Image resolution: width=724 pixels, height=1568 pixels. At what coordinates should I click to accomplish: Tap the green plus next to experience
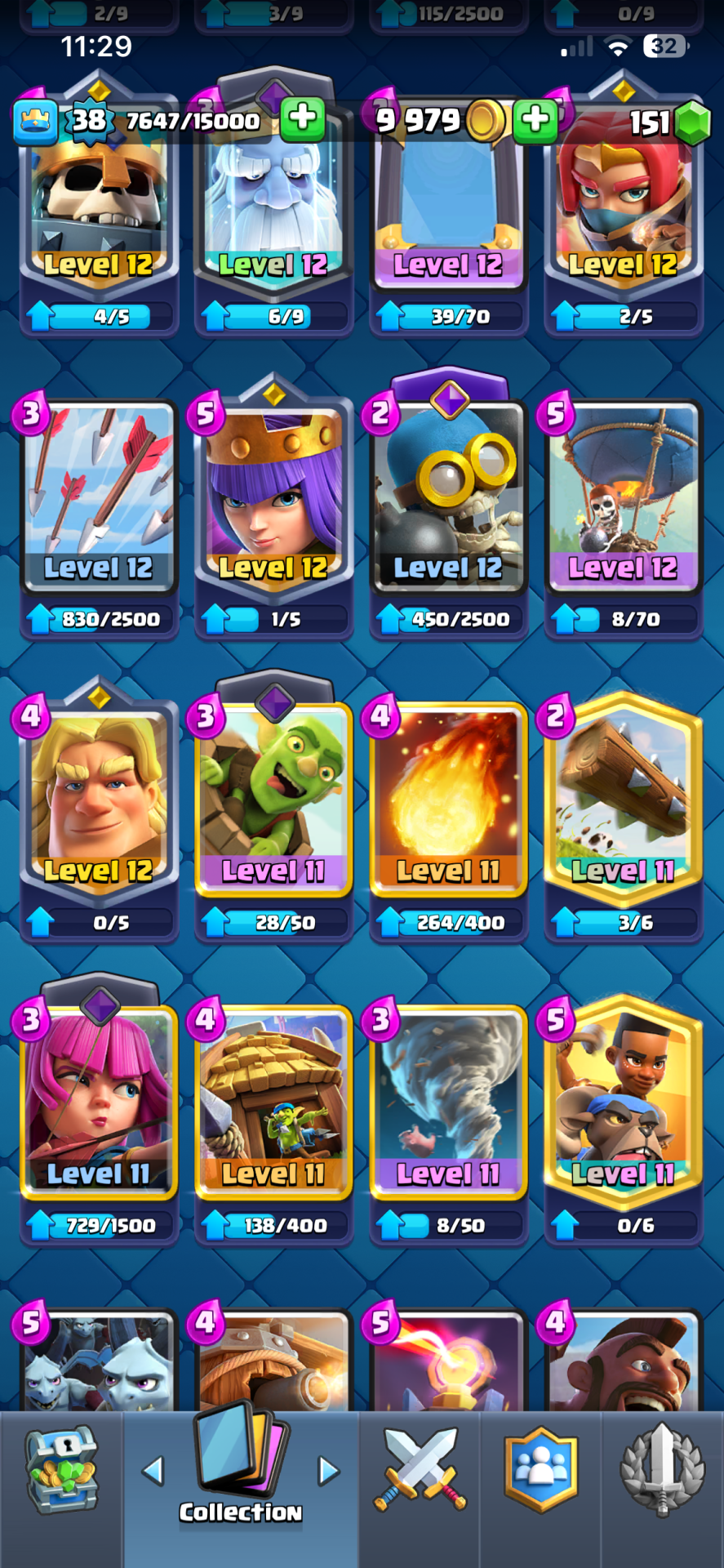(x=303, y=119)
